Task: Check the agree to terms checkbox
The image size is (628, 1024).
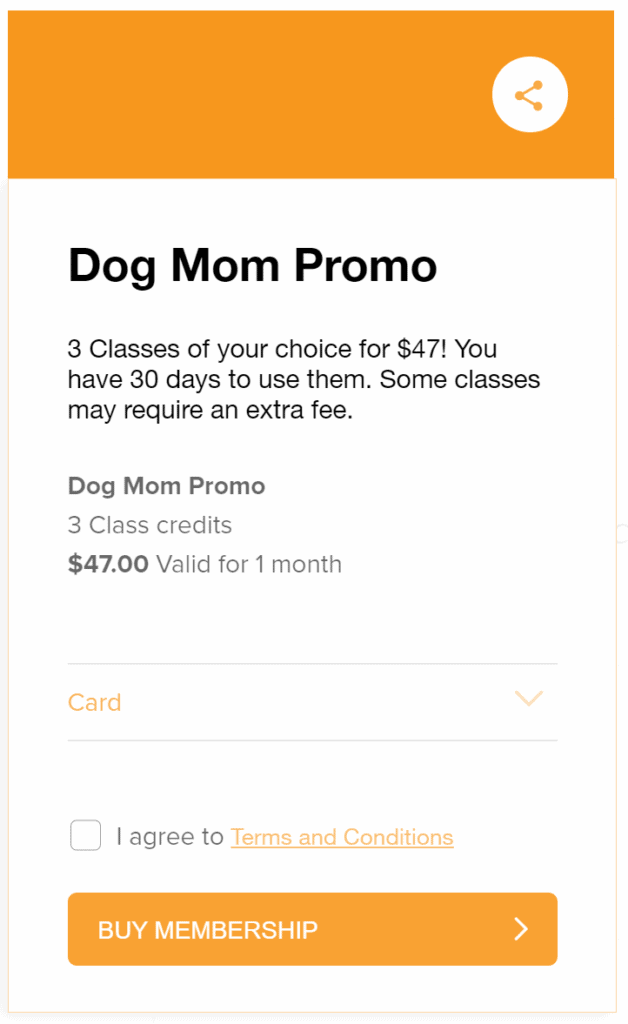Action: (86, 835)
